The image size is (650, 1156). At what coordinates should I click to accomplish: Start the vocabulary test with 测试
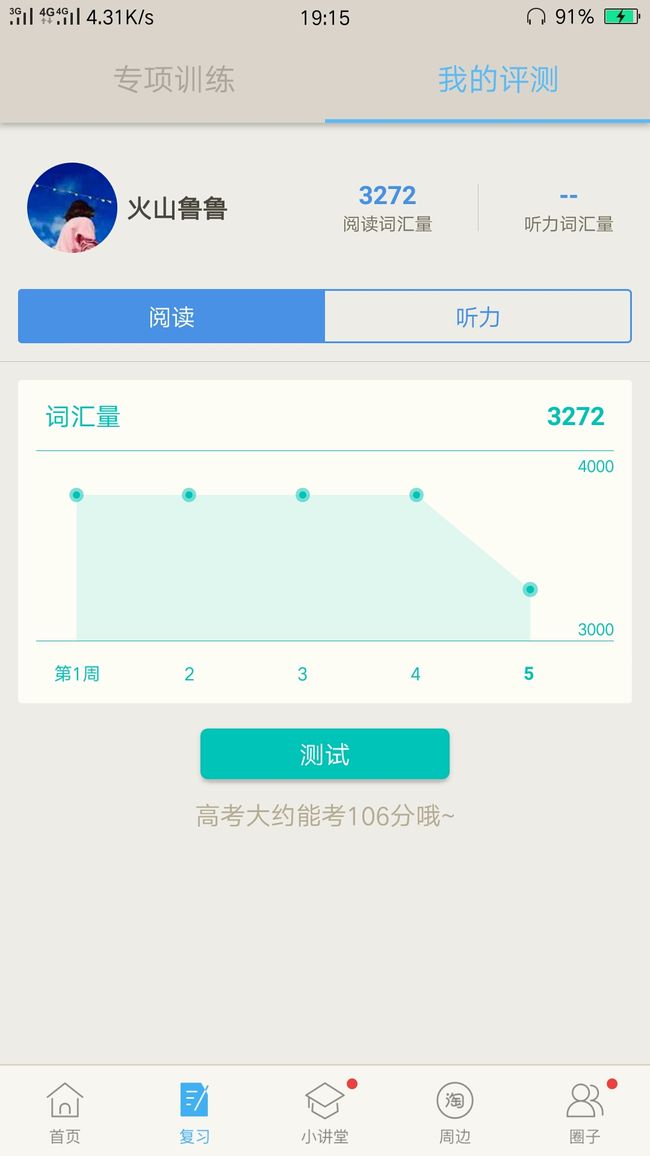[325, 753]
